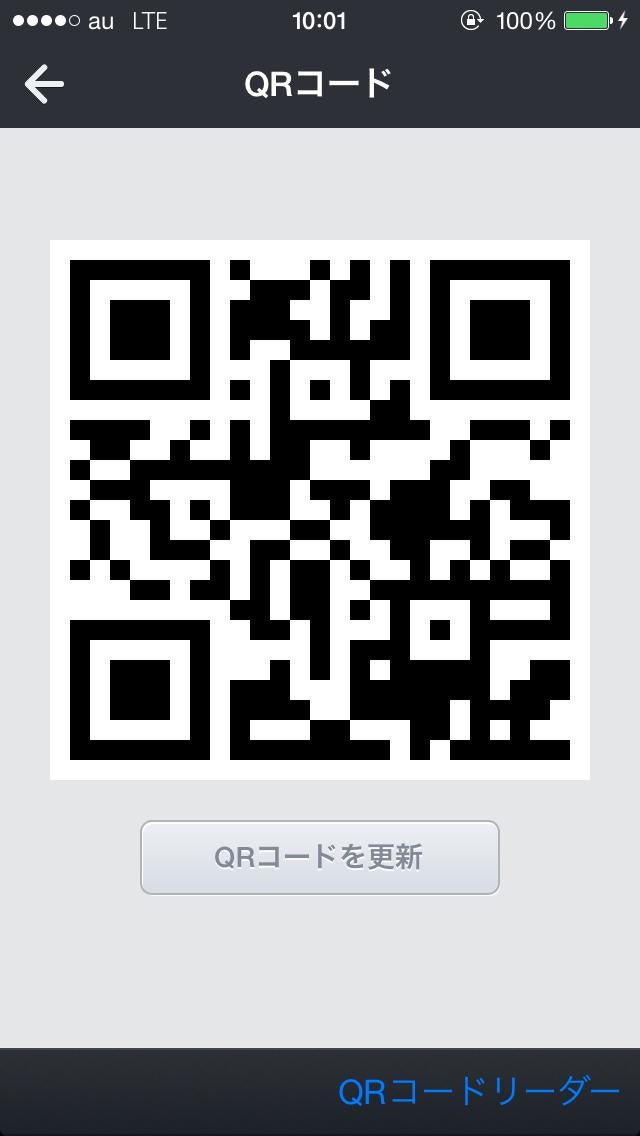Open the QRコードリーダー link

[478, 1091]
